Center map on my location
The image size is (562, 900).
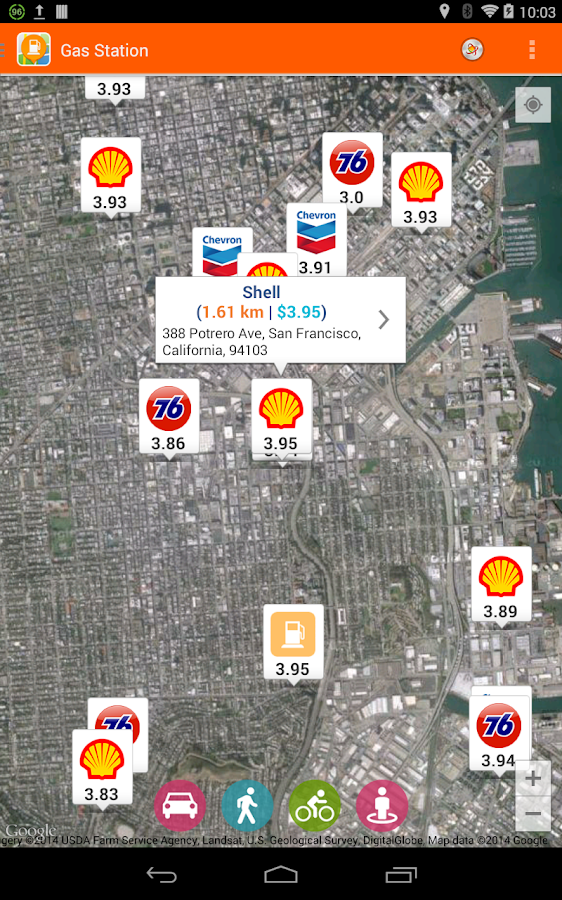533,105
